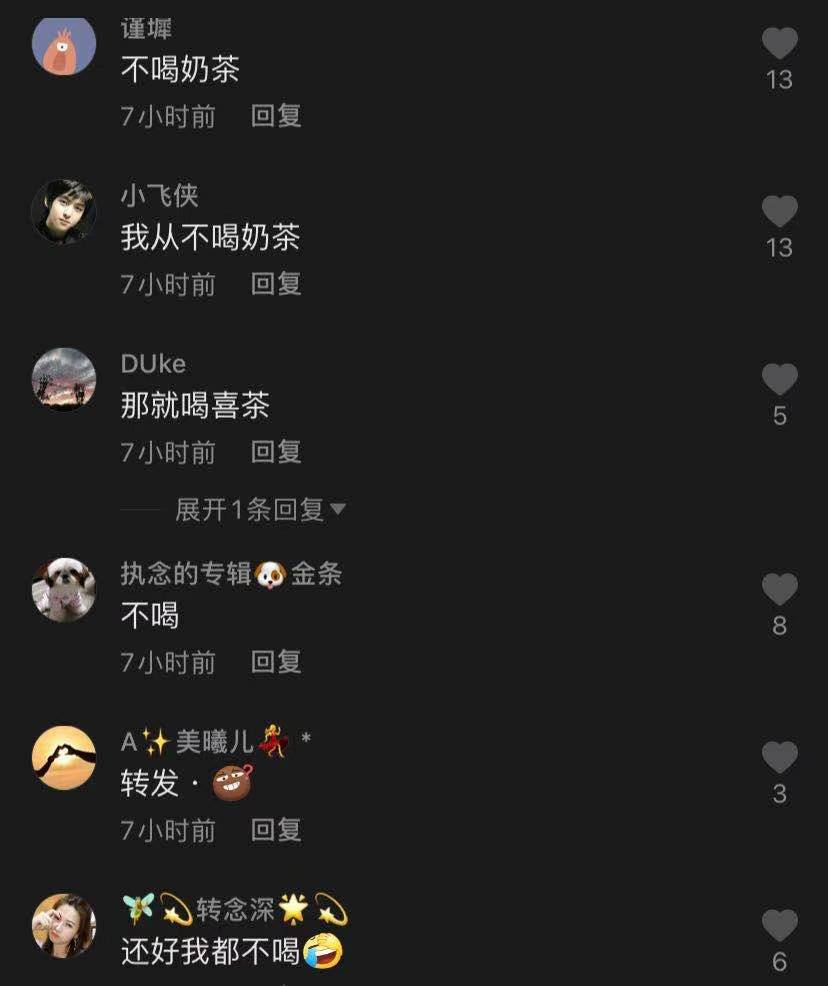Reply to 执念的专辑's comment
Screen dimensions: 828x986
coord(276,663)
